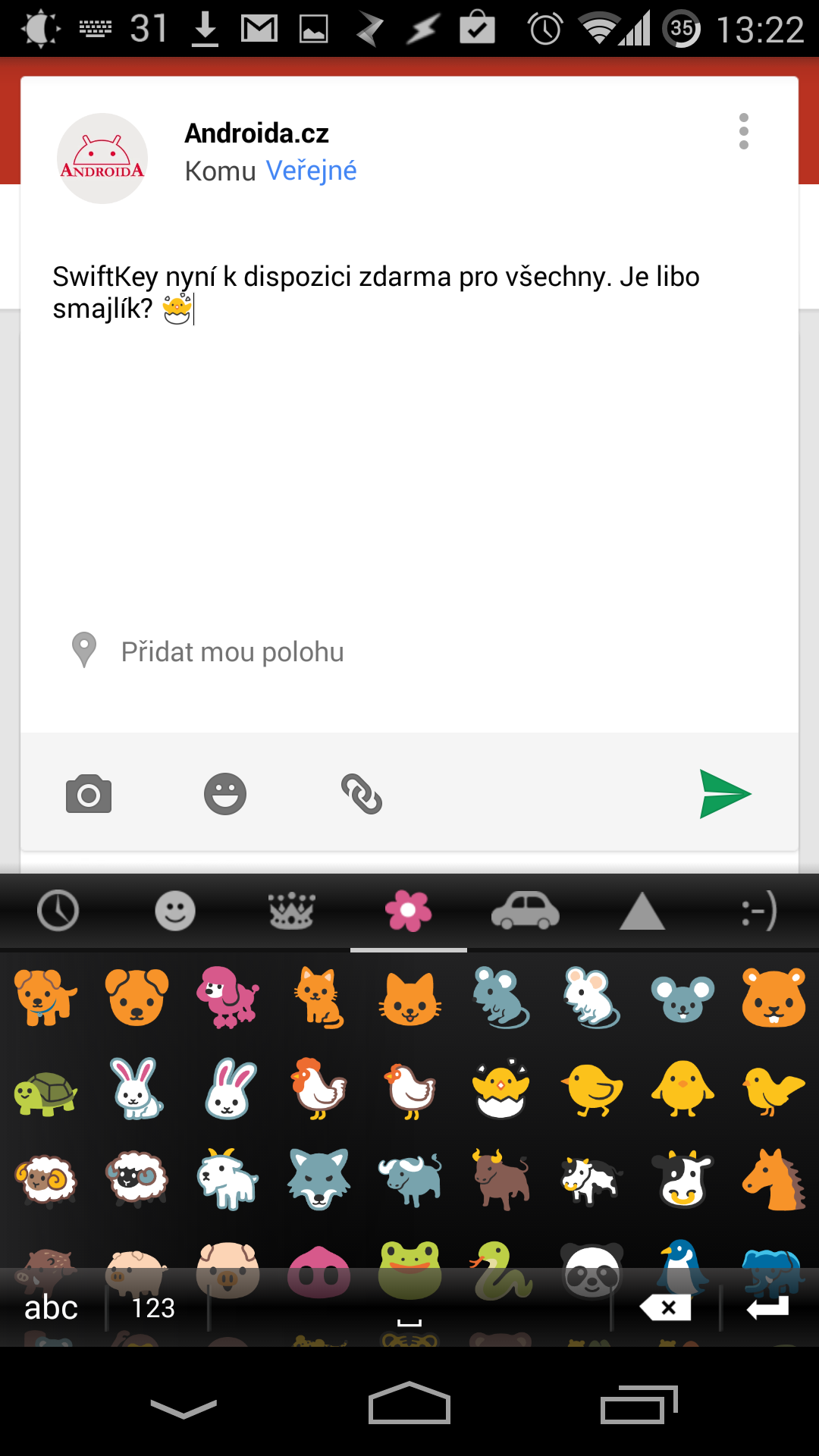Switch to the crown emoji tab
This screenshot has height=1456, width=819.
point(292,911)
